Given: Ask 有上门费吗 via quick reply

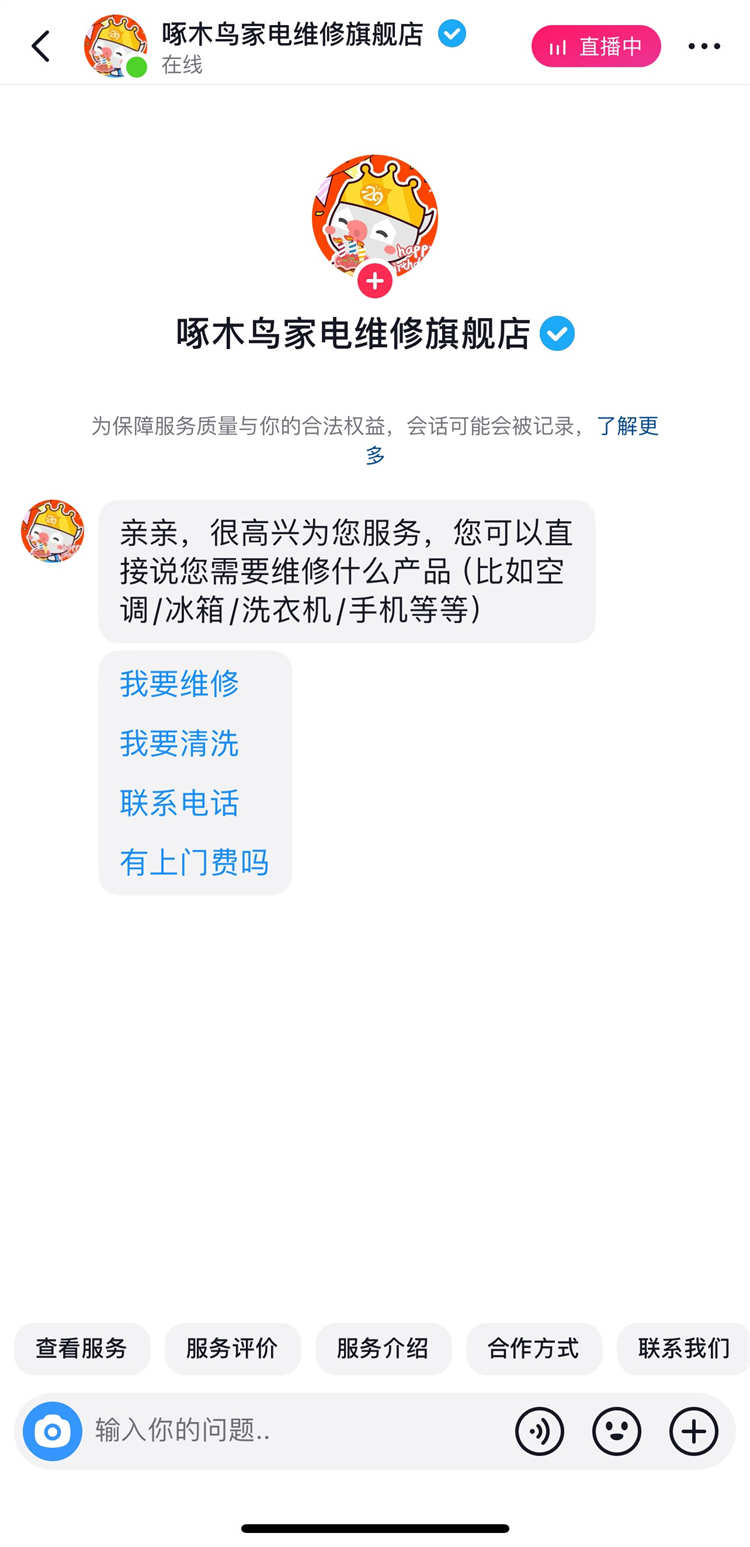Looking at the screenshot, I should point(194,862).
